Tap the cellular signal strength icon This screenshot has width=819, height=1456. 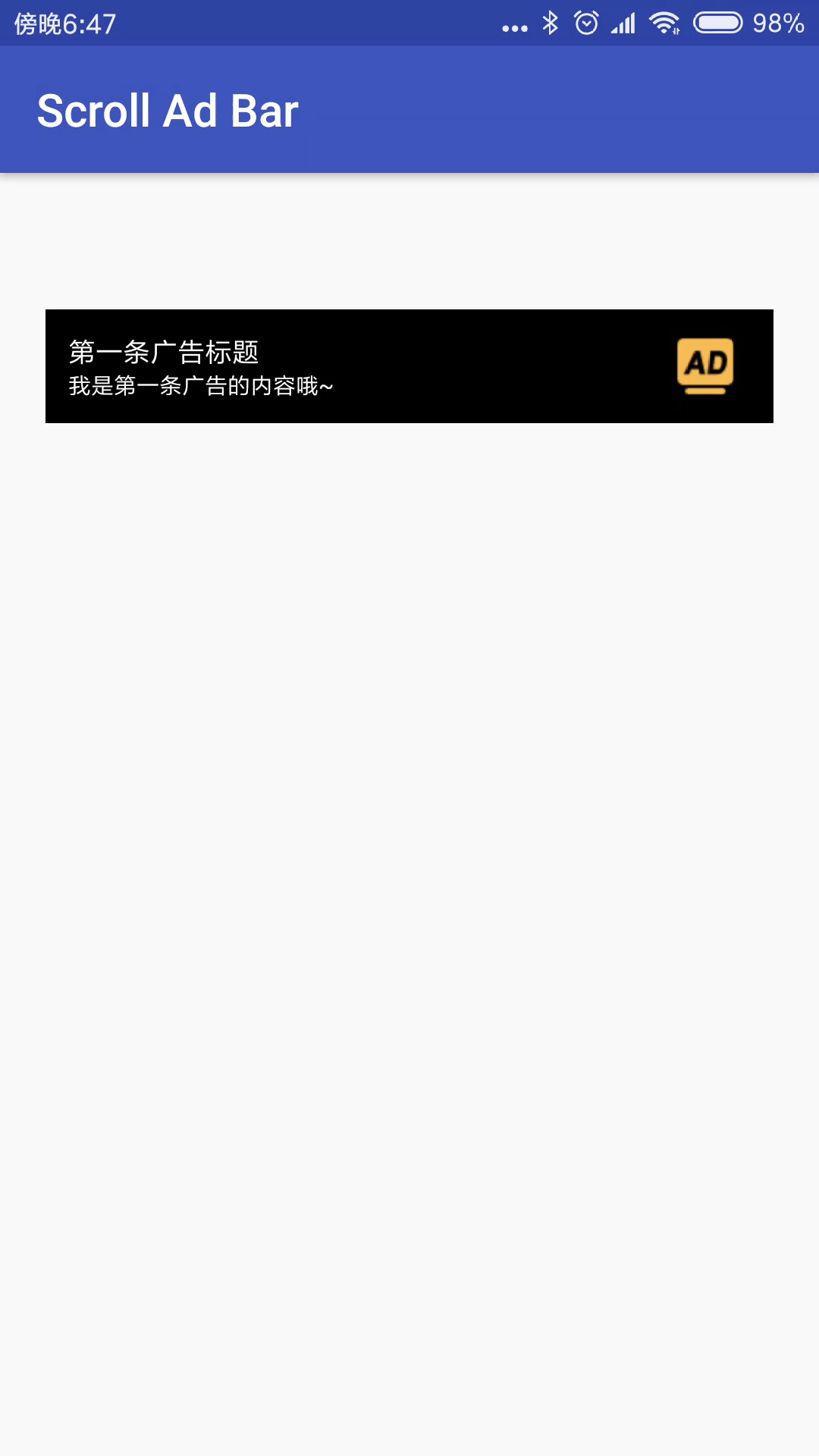pos(622,23)
